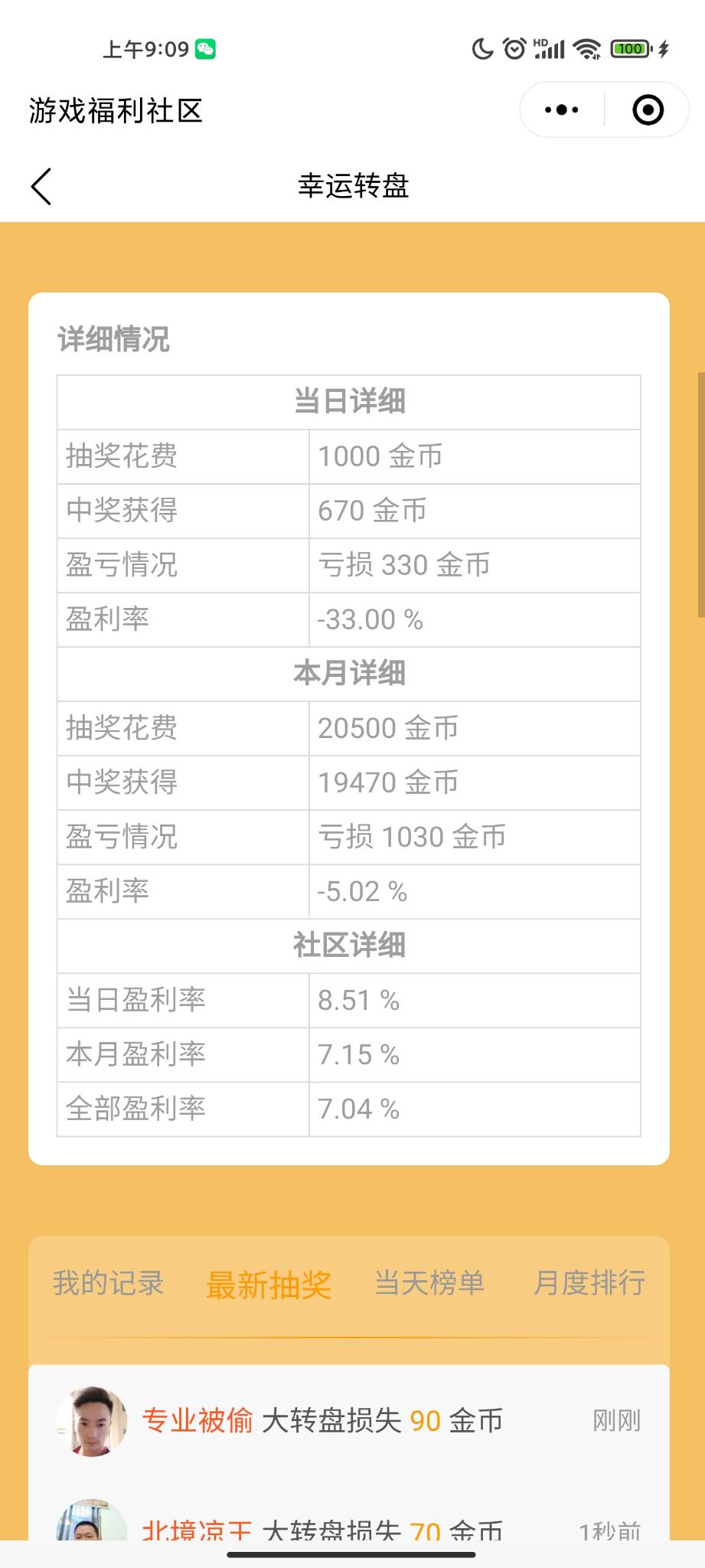Close the mini program with the circle button

648,110
